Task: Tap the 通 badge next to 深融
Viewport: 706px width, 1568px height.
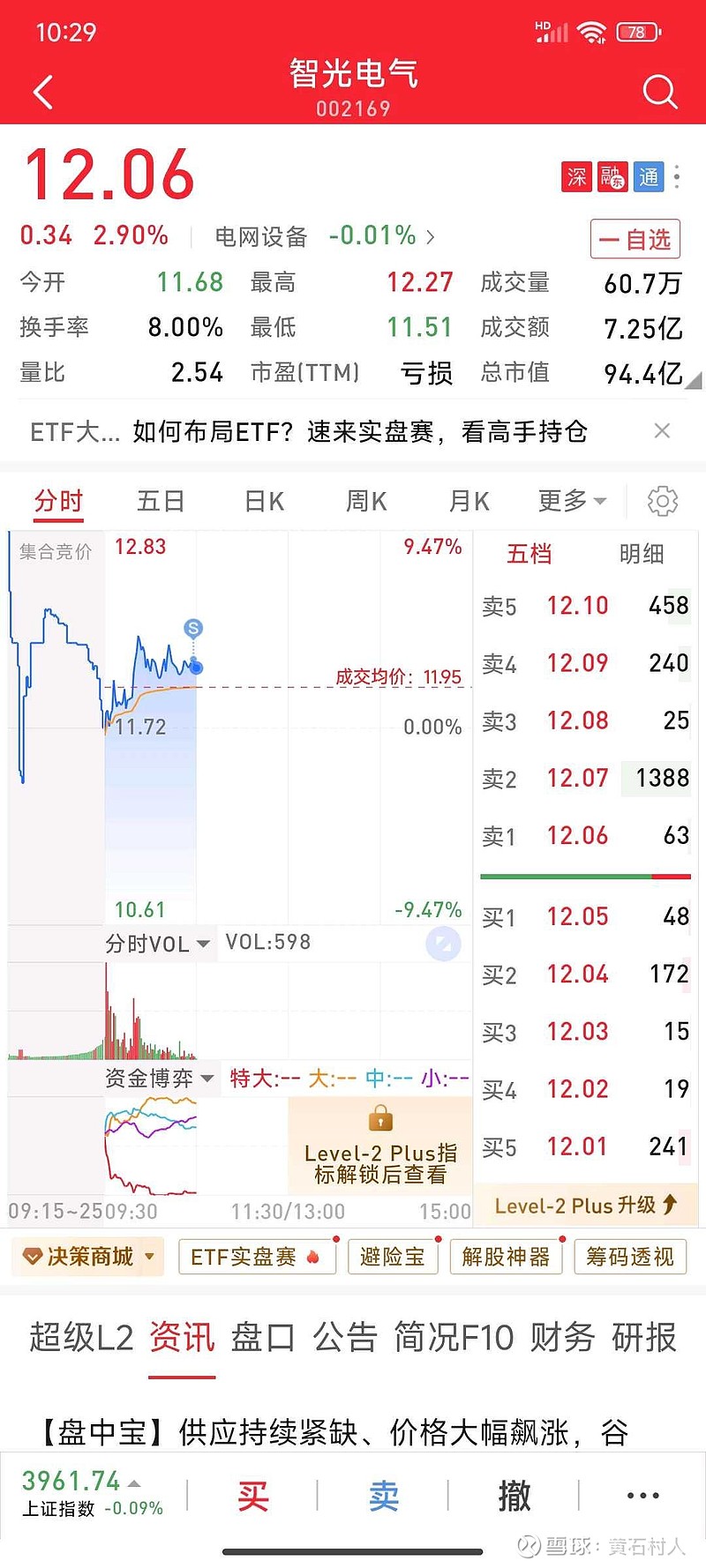Action: pos(649,177)
